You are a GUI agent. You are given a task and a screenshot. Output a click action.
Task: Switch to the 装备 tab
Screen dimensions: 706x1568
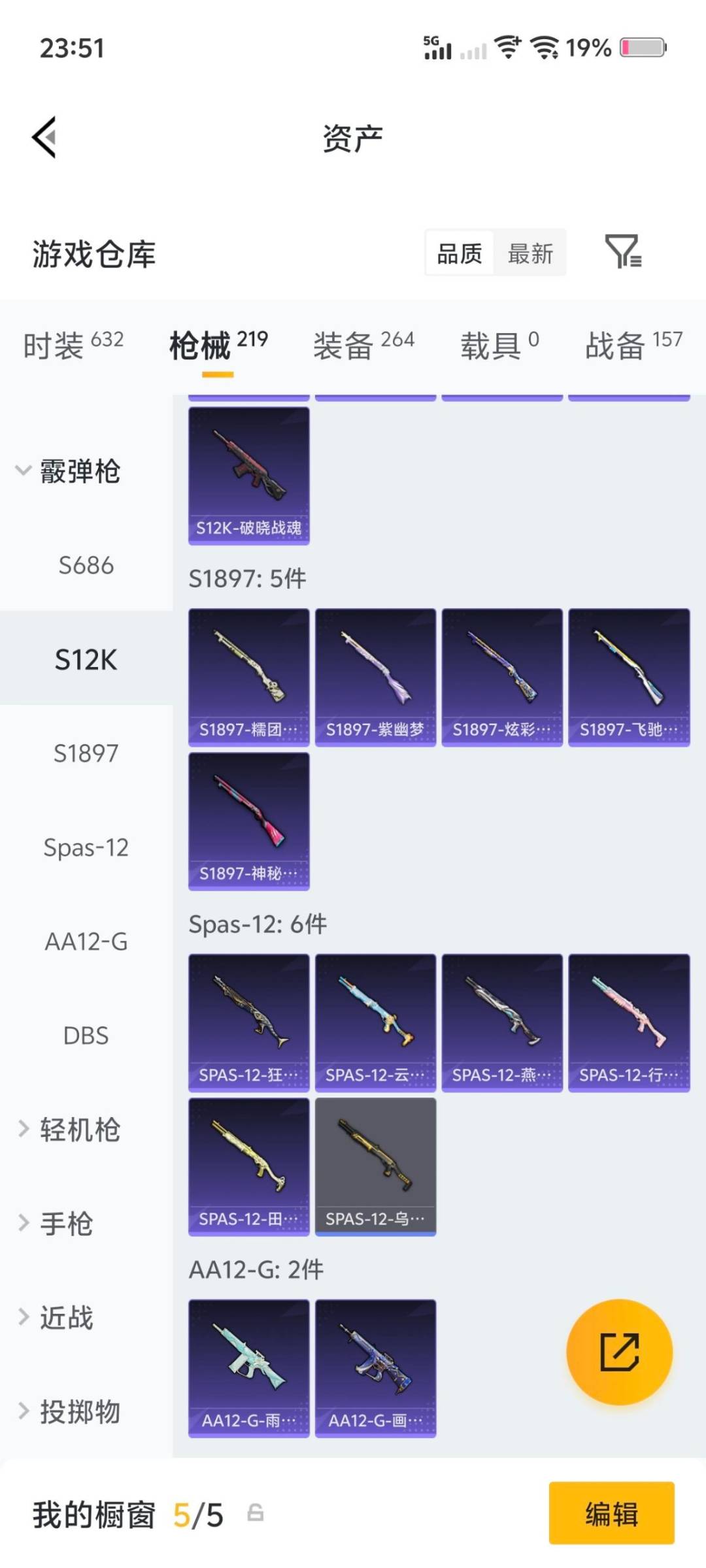363,344
